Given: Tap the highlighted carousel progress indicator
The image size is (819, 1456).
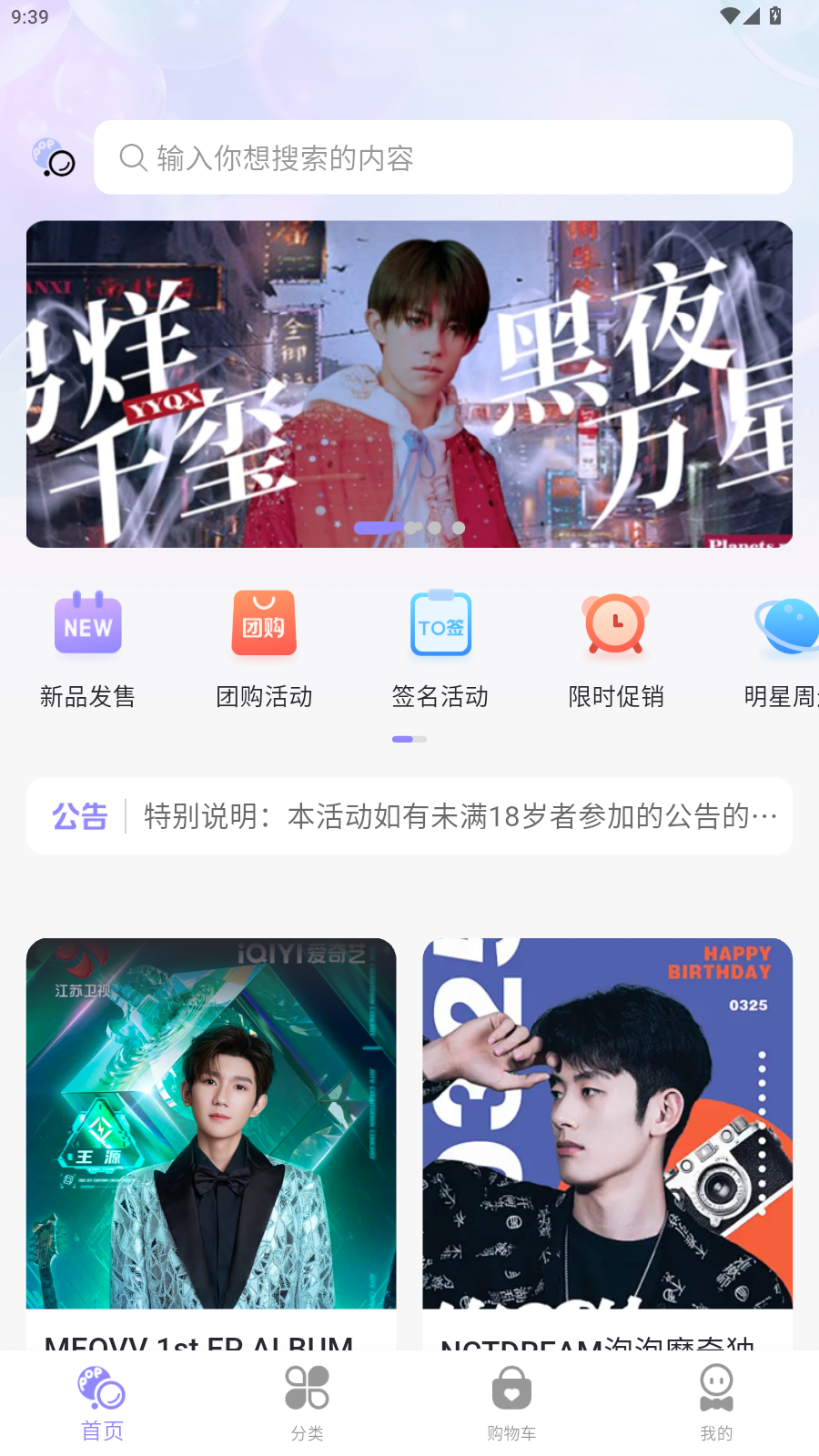Looking at the screenshot, I should [x=380, y=527].
